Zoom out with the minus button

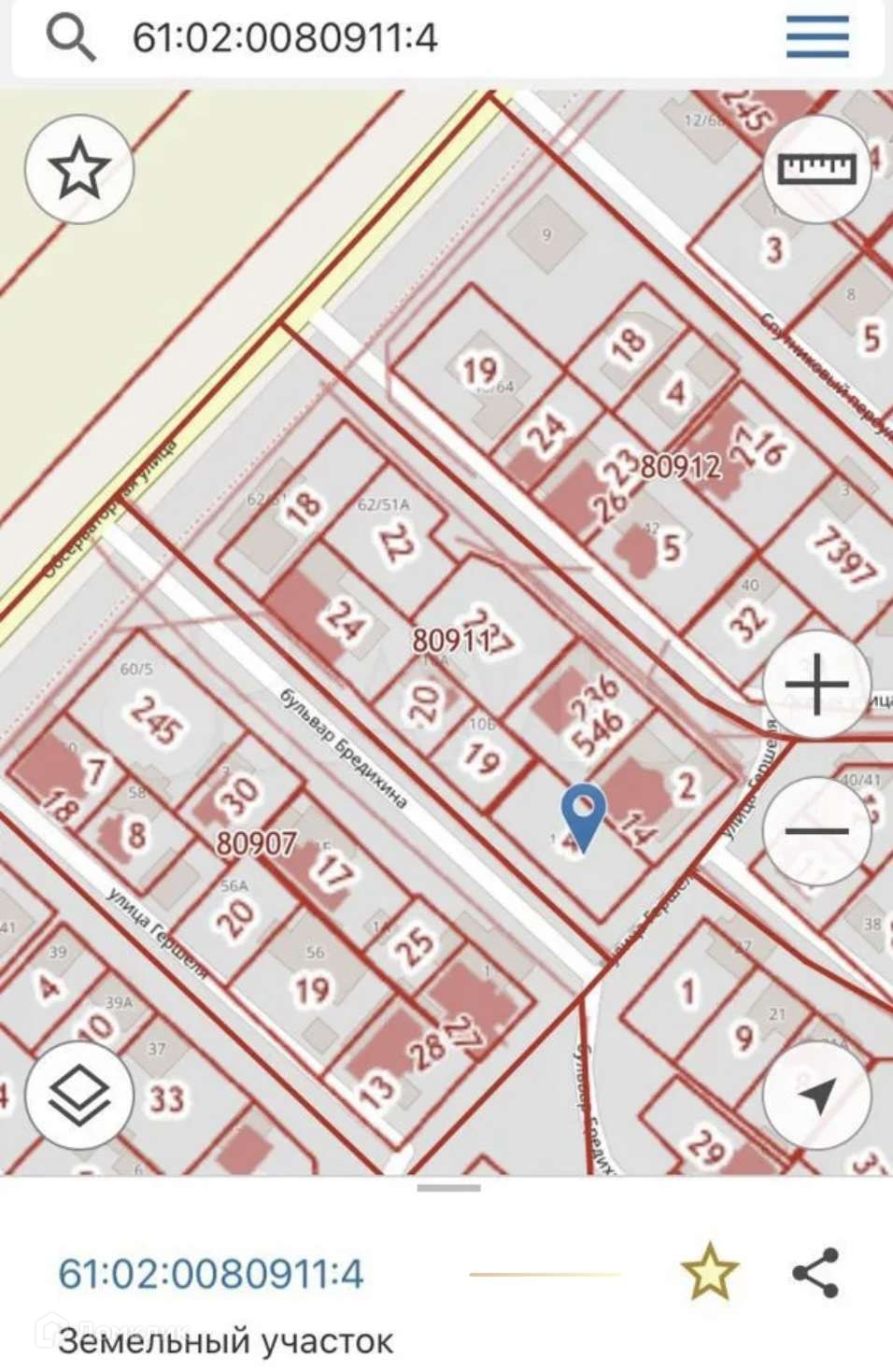click(816, 829)
